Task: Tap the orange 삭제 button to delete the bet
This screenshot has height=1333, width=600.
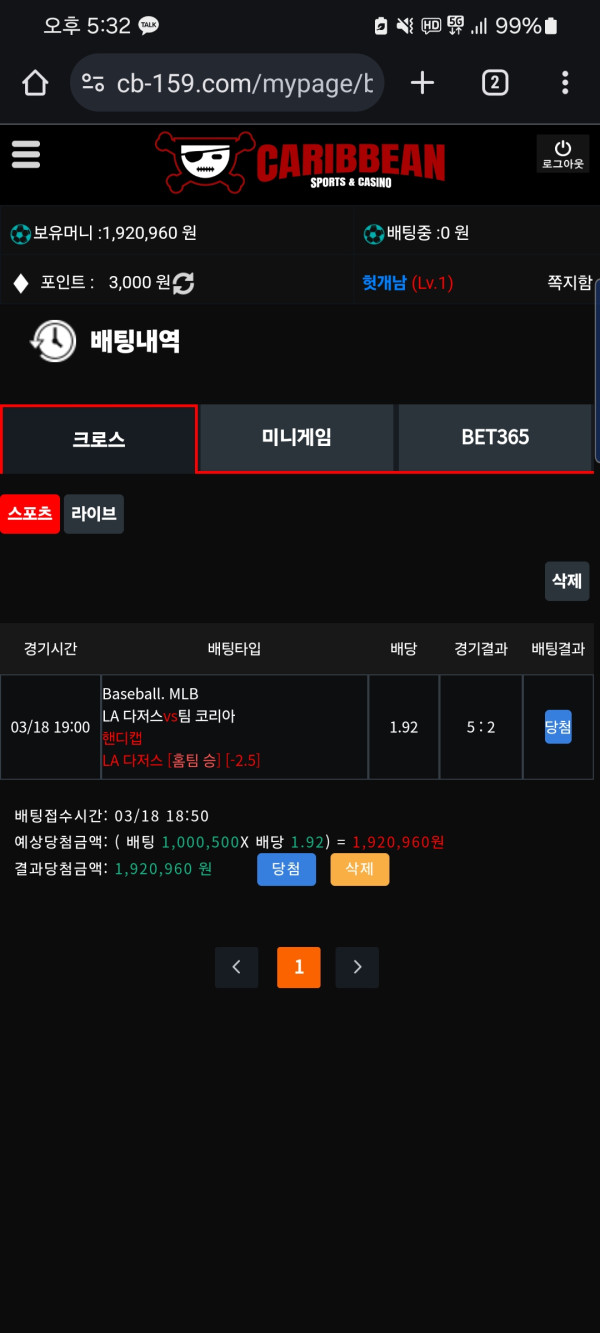Action: pyautogui.click(x=359, y=869)
